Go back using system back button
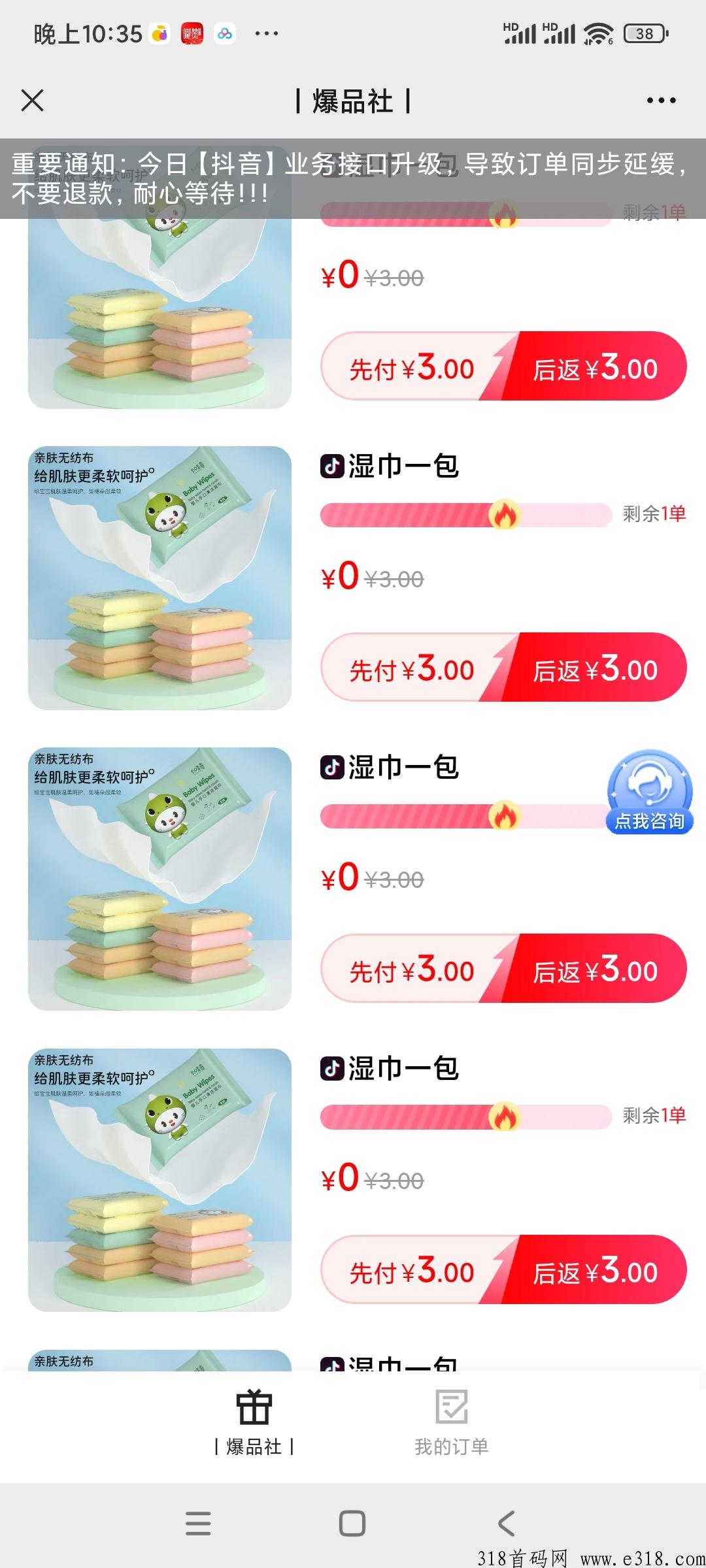706x1568 pixels. (x=507, y=1524)
